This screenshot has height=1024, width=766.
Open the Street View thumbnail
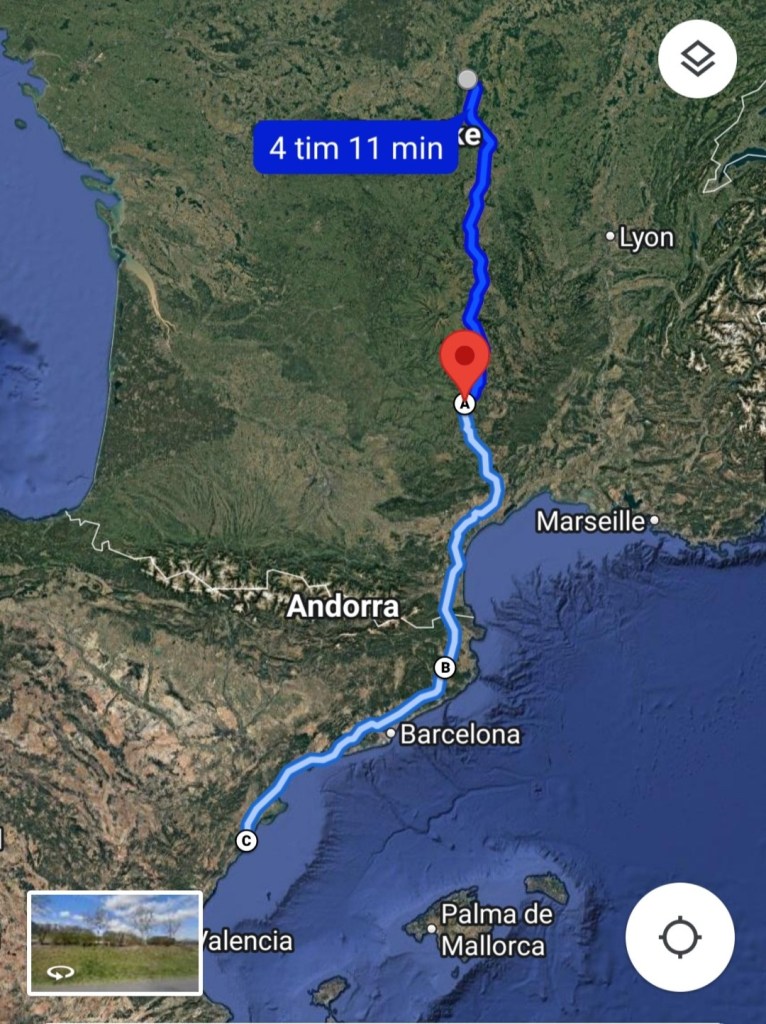[x=115, y=943]
